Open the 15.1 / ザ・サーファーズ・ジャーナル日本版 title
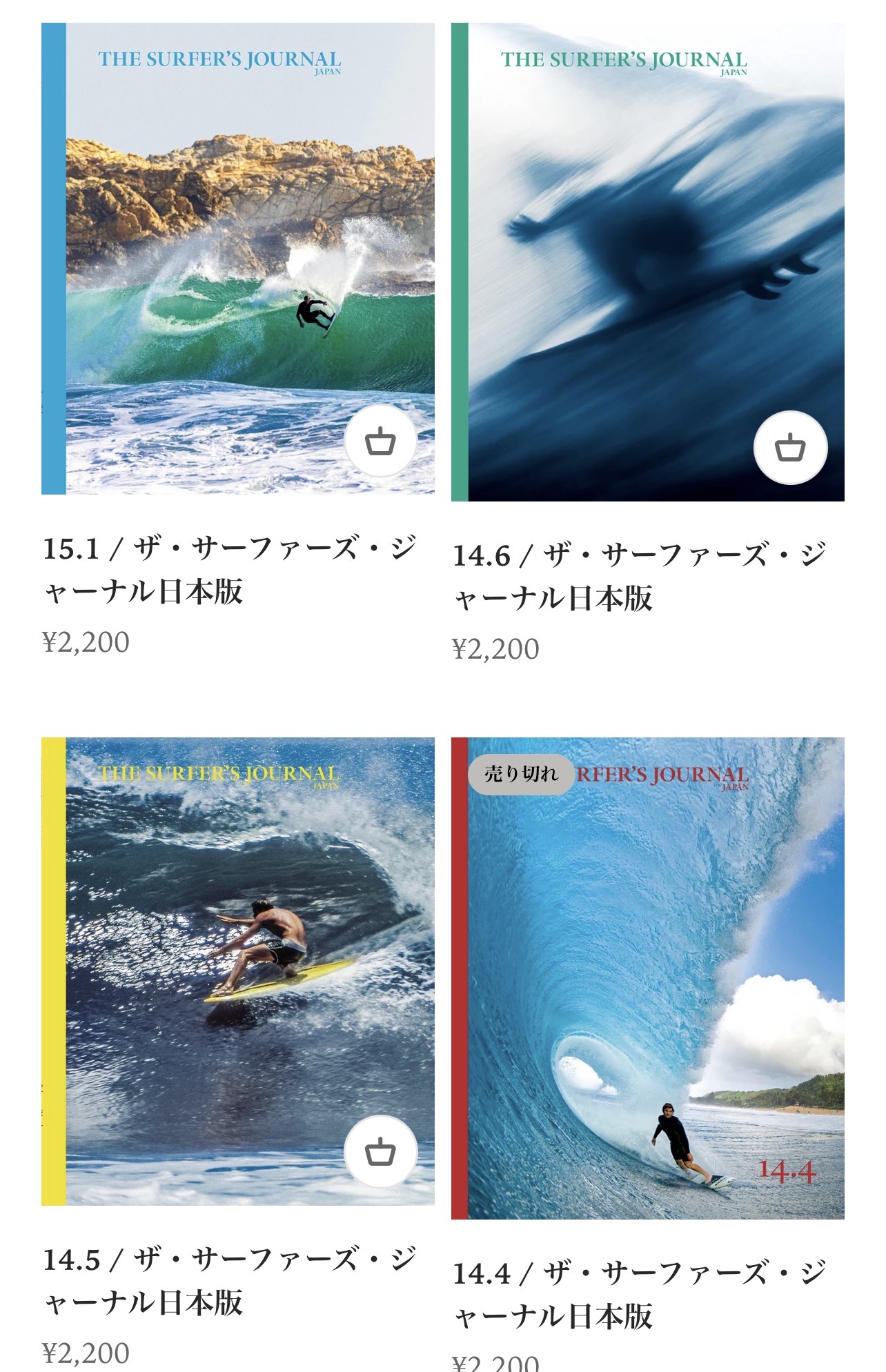Image resolution: width=886 pixels, height=1372 pixels. click(x=230, y=570)
